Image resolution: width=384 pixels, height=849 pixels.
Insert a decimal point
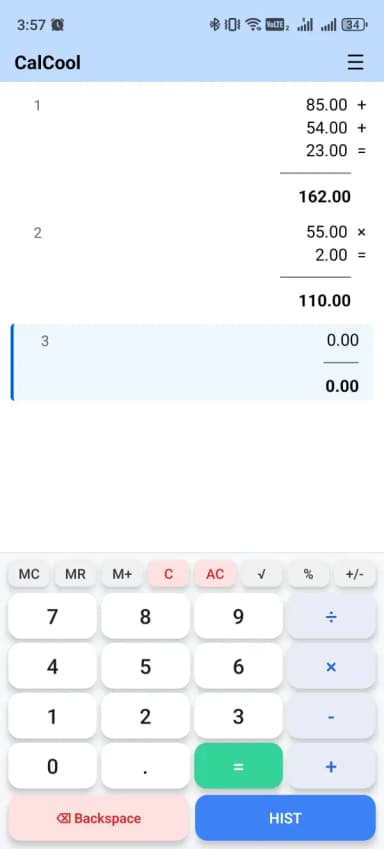pos(146,766)
